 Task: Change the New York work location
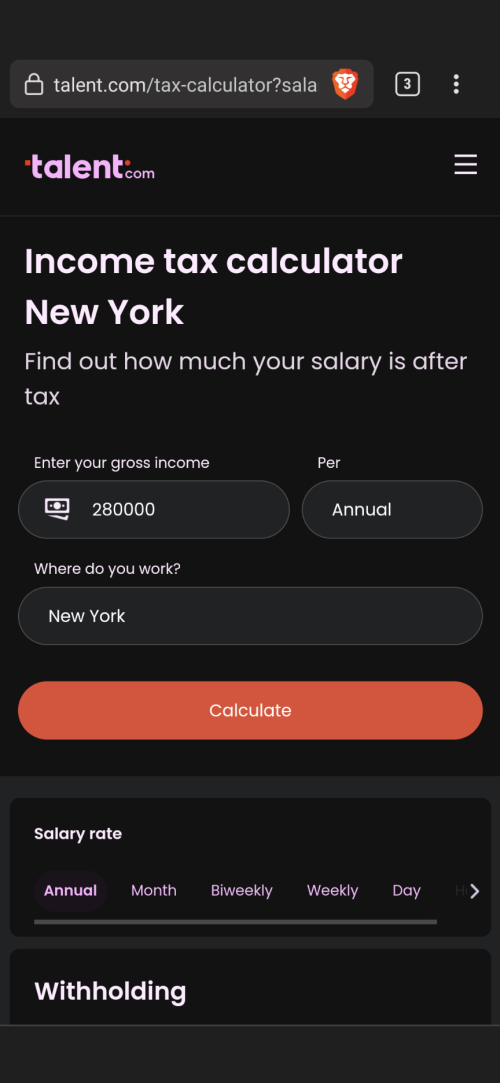250,616
